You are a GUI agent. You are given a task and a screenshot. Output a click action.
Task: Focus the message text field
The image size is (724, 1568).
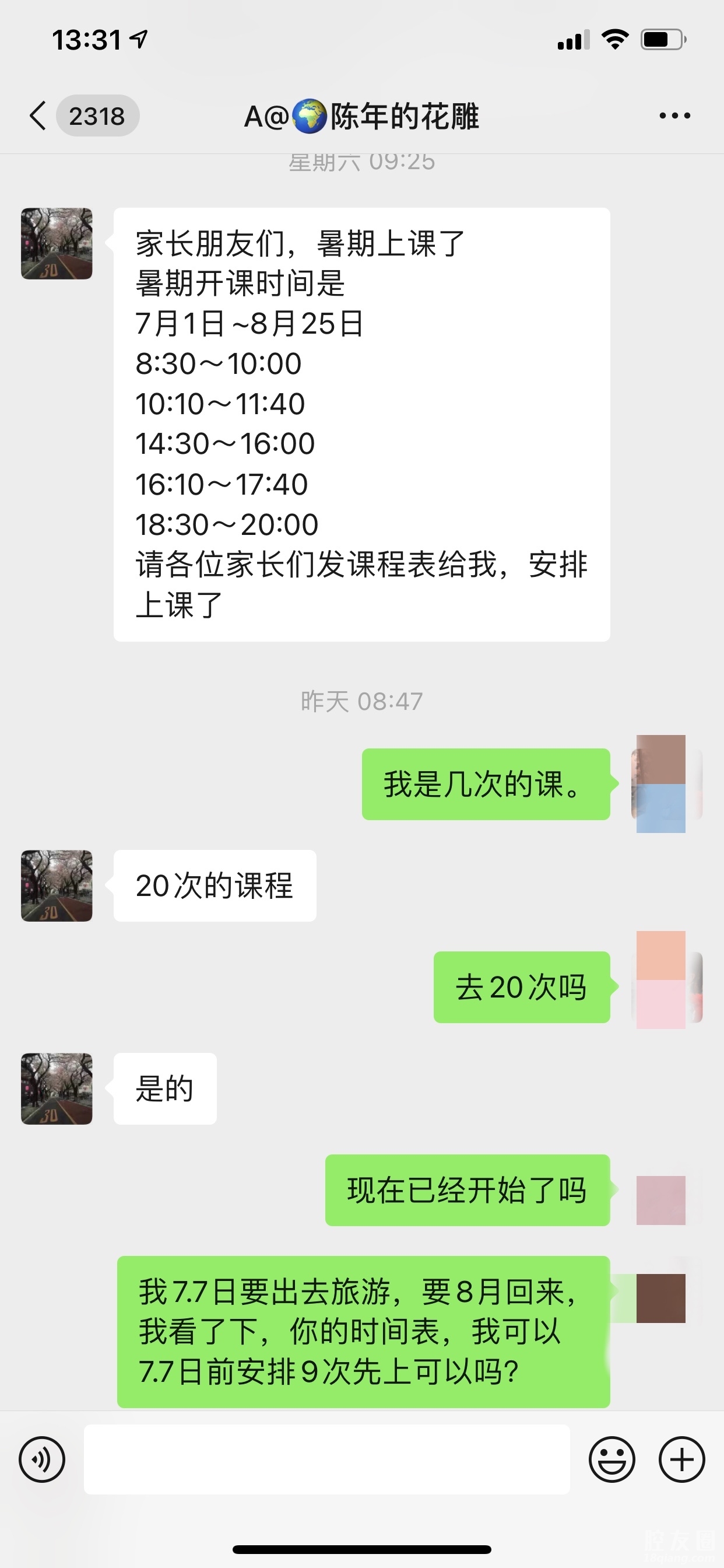pos(326,1459)
